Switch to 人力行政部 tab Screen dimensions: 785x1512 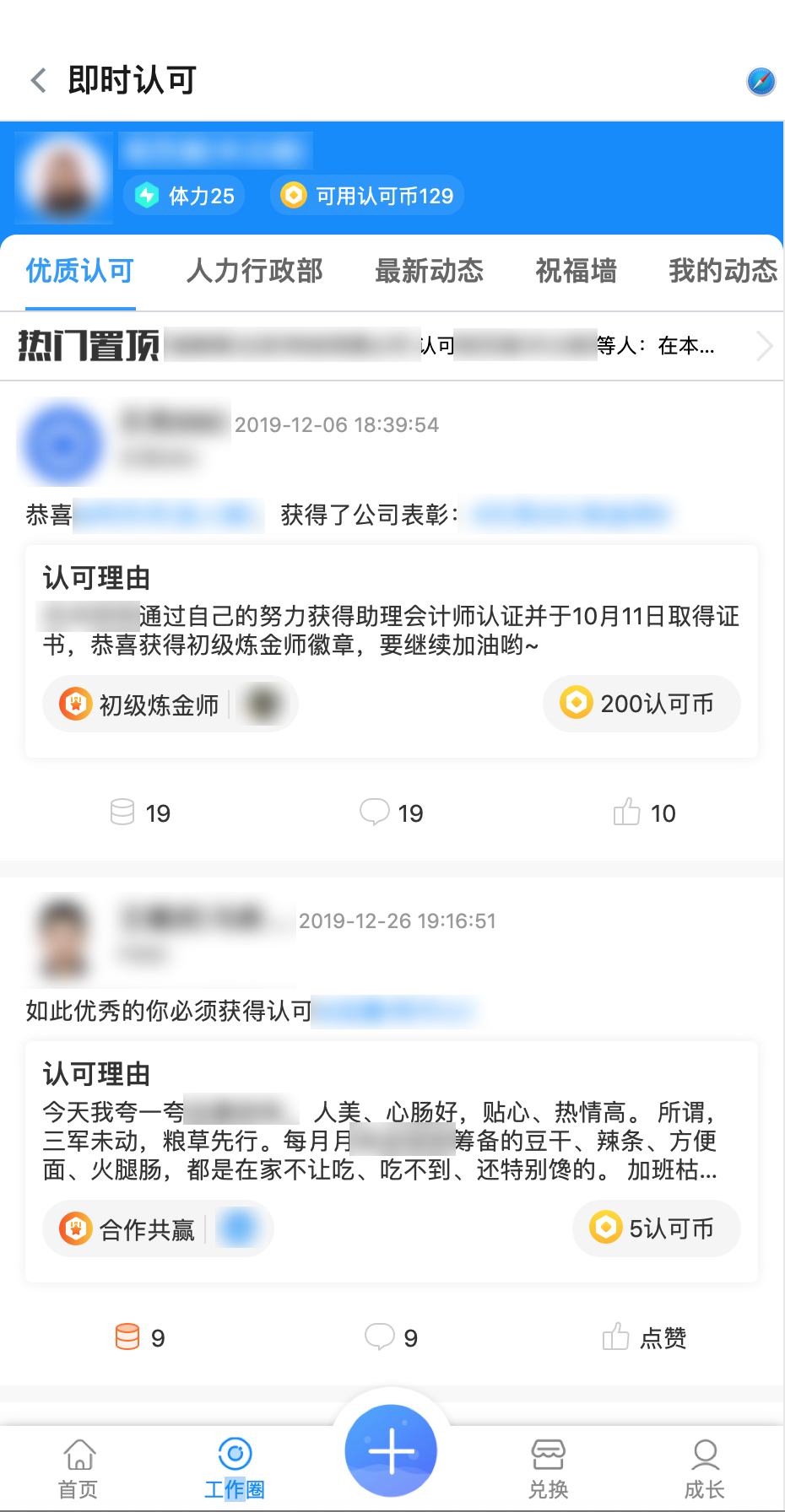click(x=254, y=271)
